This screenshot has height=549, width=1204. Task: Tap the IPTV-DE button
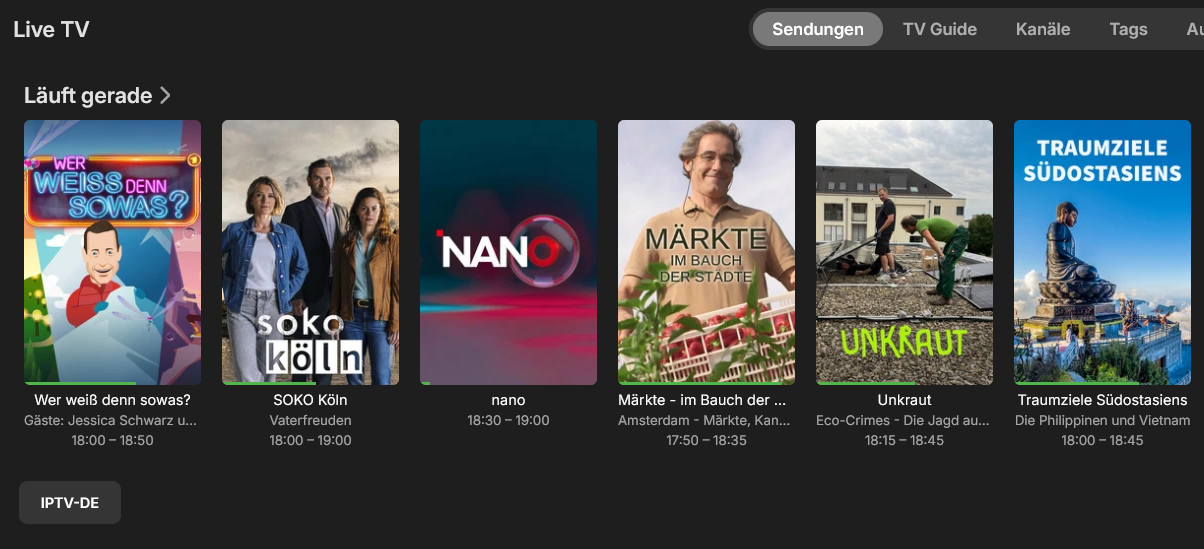70,503
